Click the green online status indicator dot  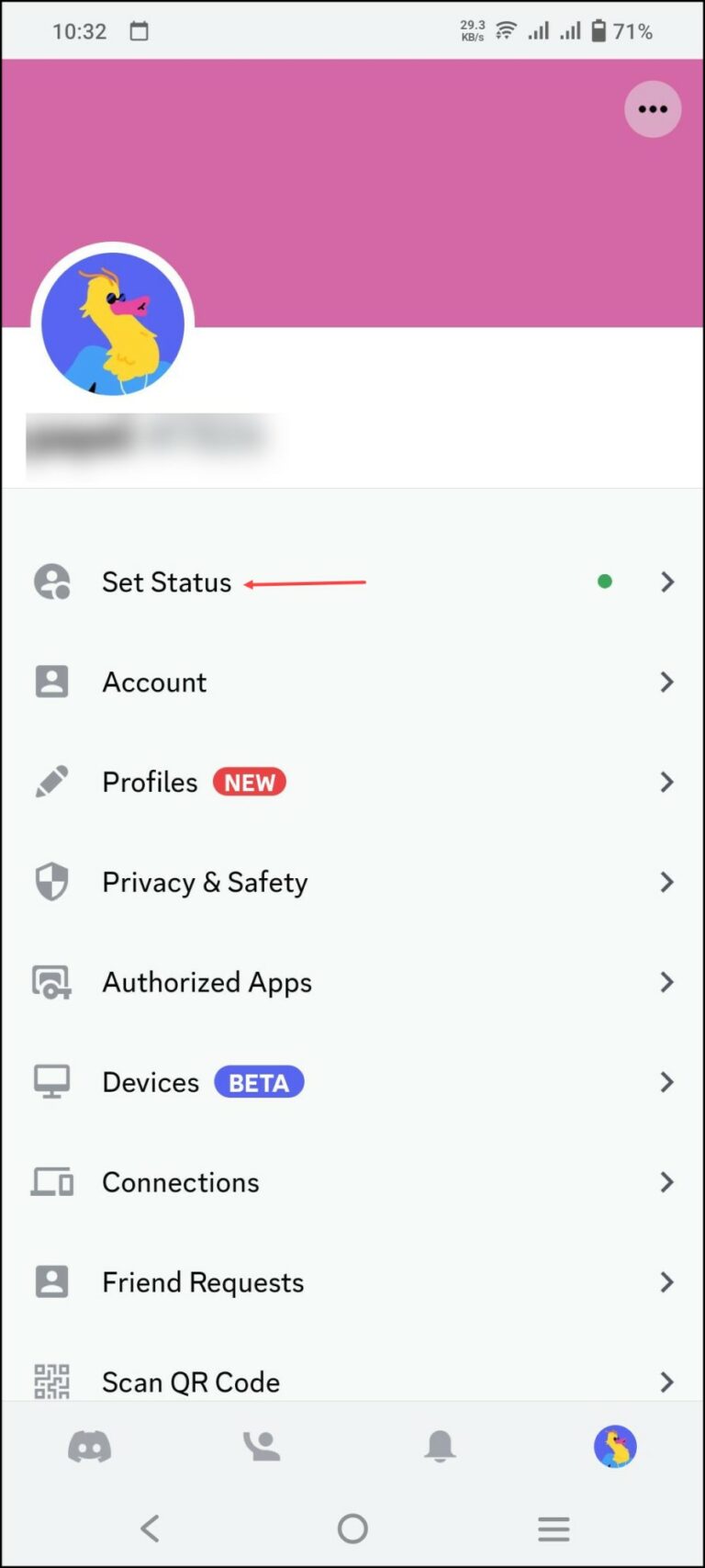[605, 581]
